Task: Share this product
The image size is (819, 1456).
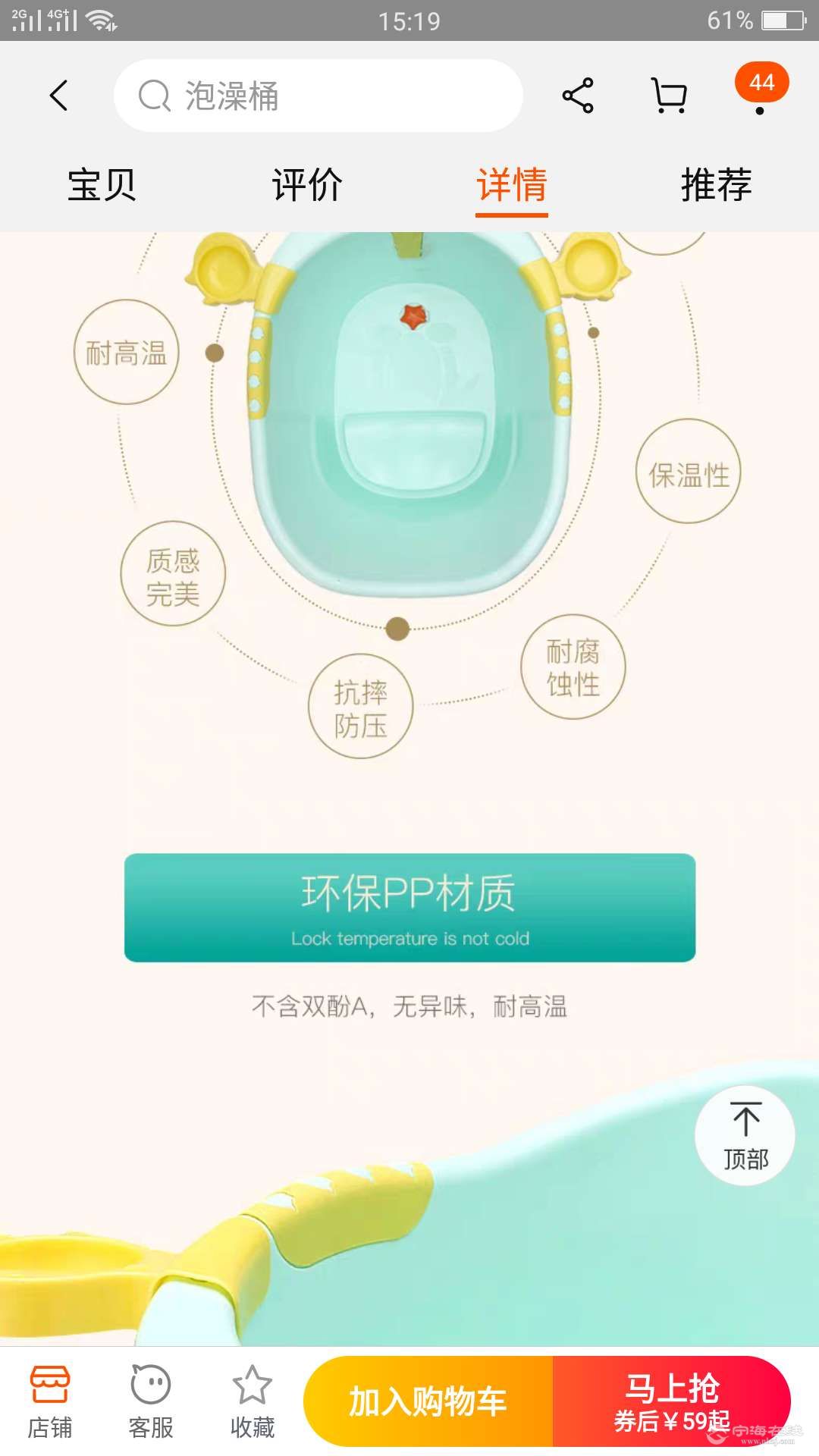Action: 578,96
